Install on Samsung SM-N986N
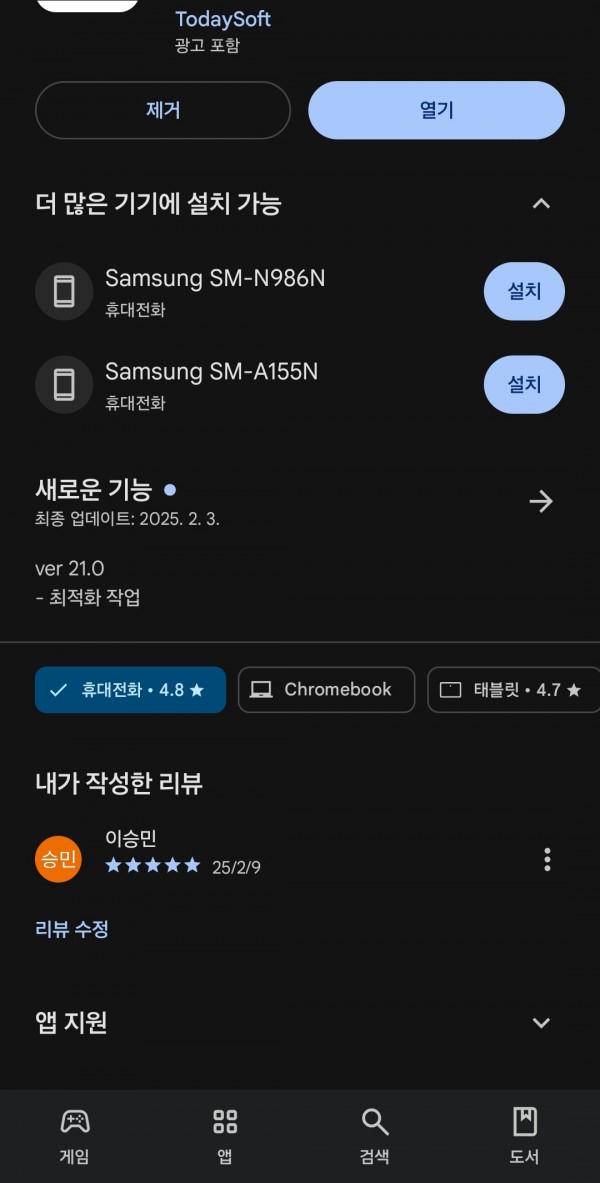Screen dimensions: 600x1183 524,291
